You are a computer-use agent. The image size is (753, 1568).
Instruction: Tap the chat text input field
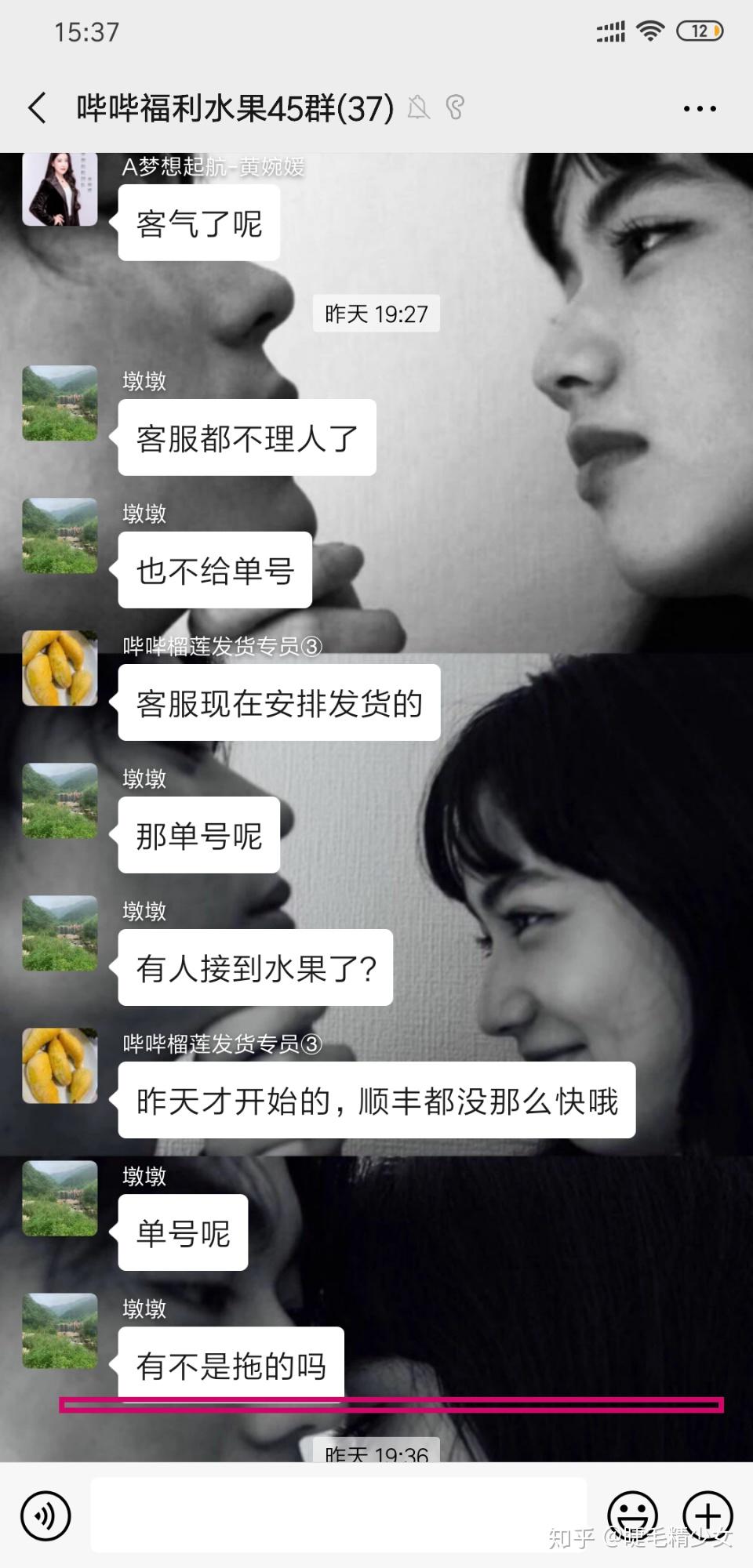point(337,1512)
